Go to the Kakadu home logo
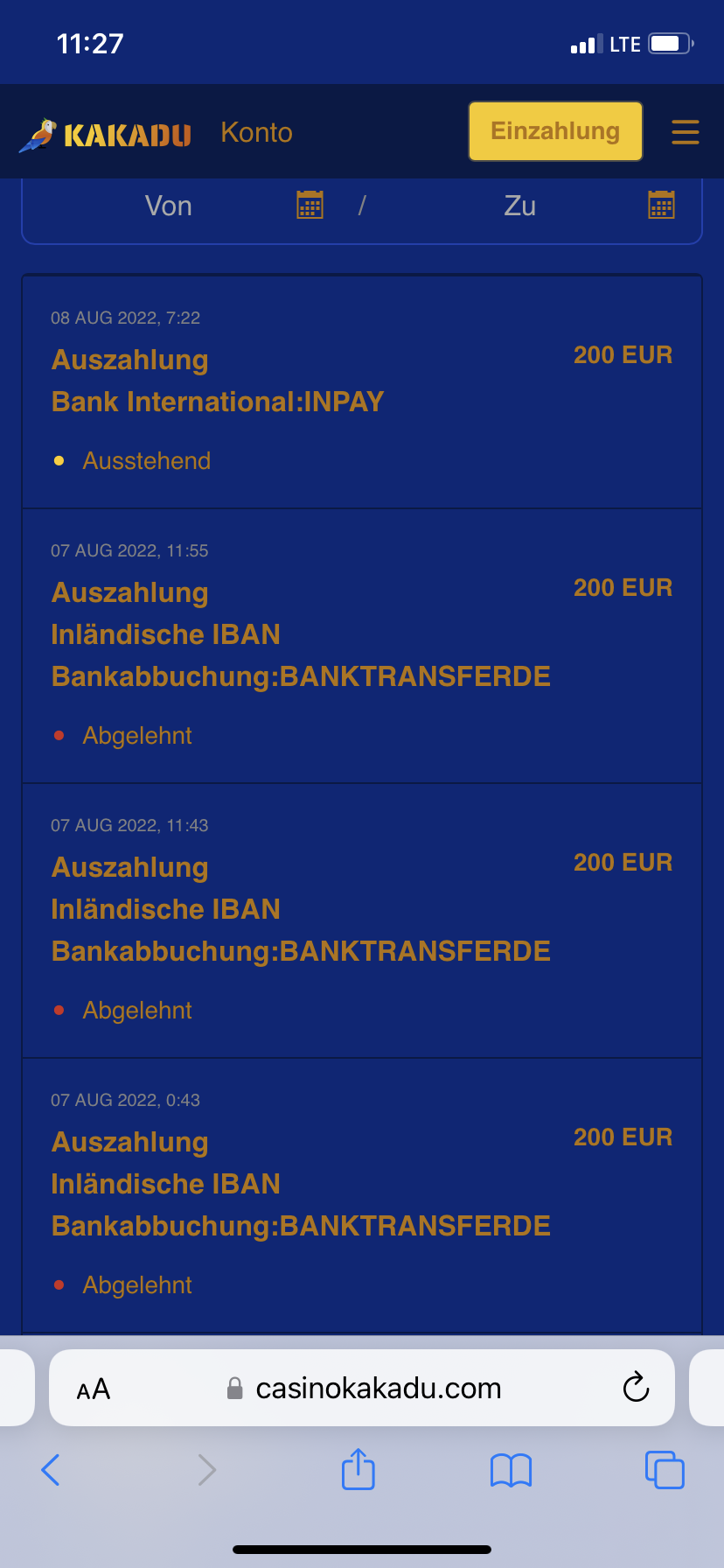Screen dimensions: 724x1568 pos(106,134)
